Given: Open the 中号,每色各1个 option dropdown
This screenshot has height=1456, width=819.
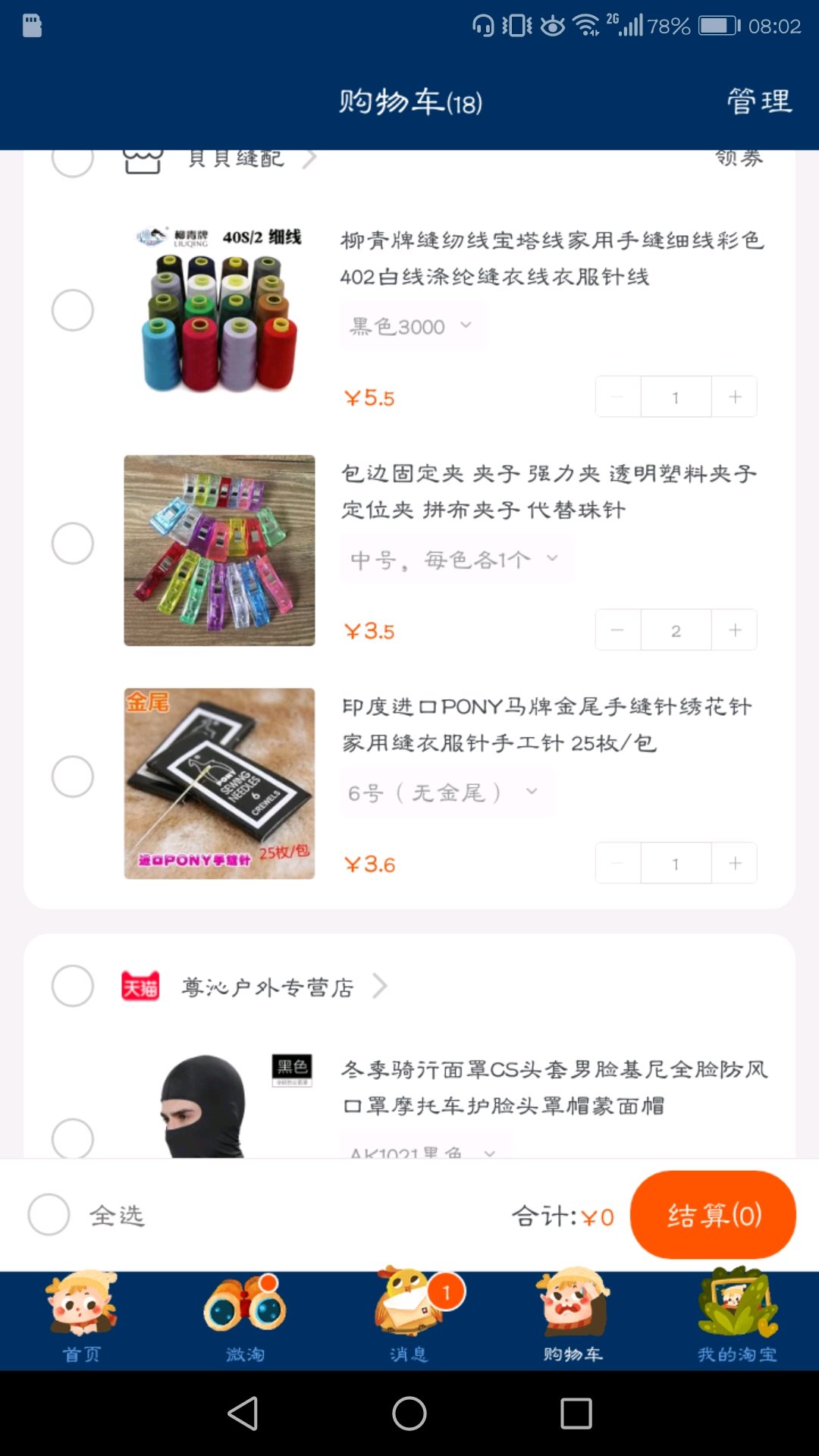Looking at the screenshot, I should [455, 560].
